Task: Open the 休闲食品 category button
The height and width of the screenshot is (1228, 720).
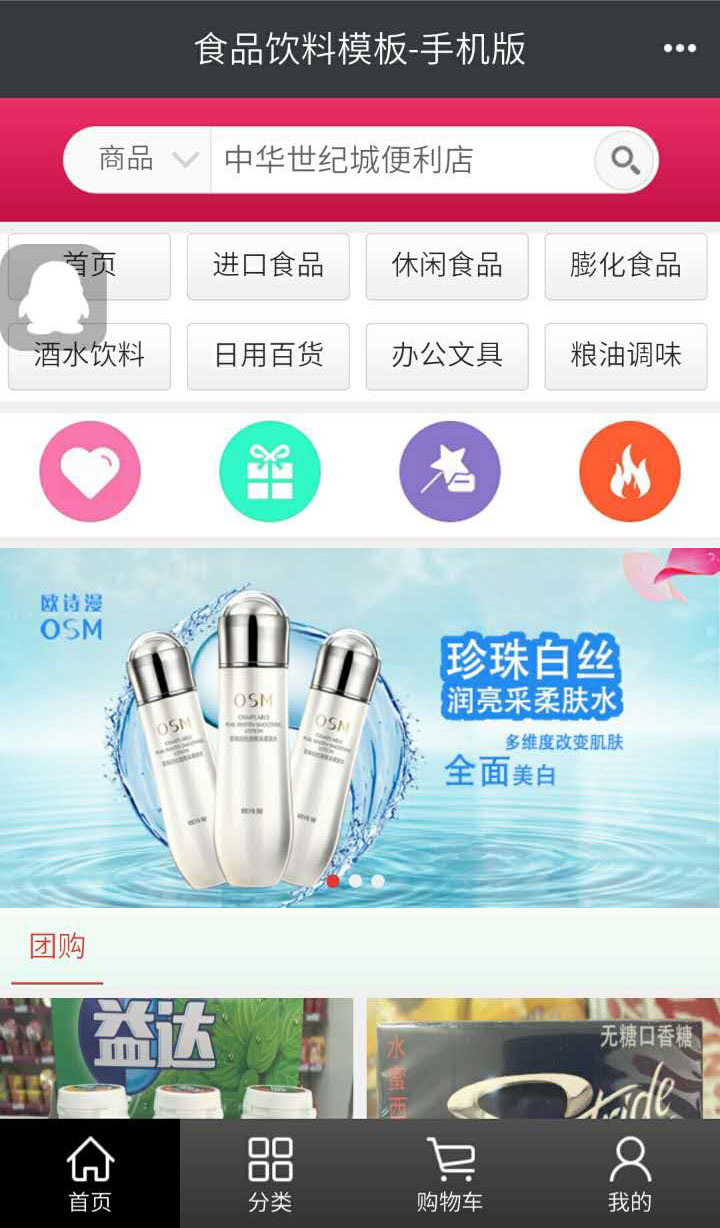Action: pyautogui.click(x=447, y=266)
